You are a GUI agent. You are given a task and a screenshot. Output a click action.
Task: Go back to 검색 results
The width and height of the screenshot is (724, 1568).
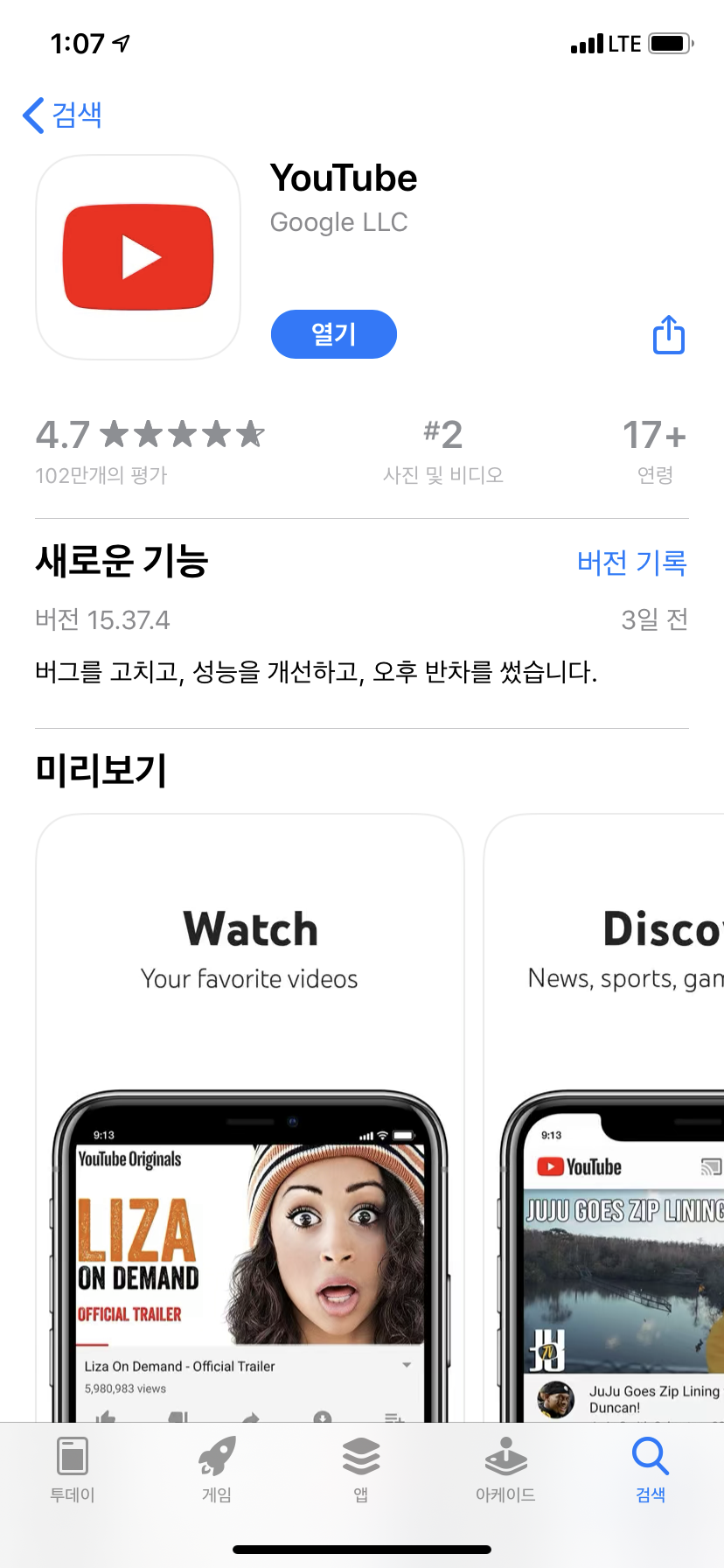[x=62, y=115]
